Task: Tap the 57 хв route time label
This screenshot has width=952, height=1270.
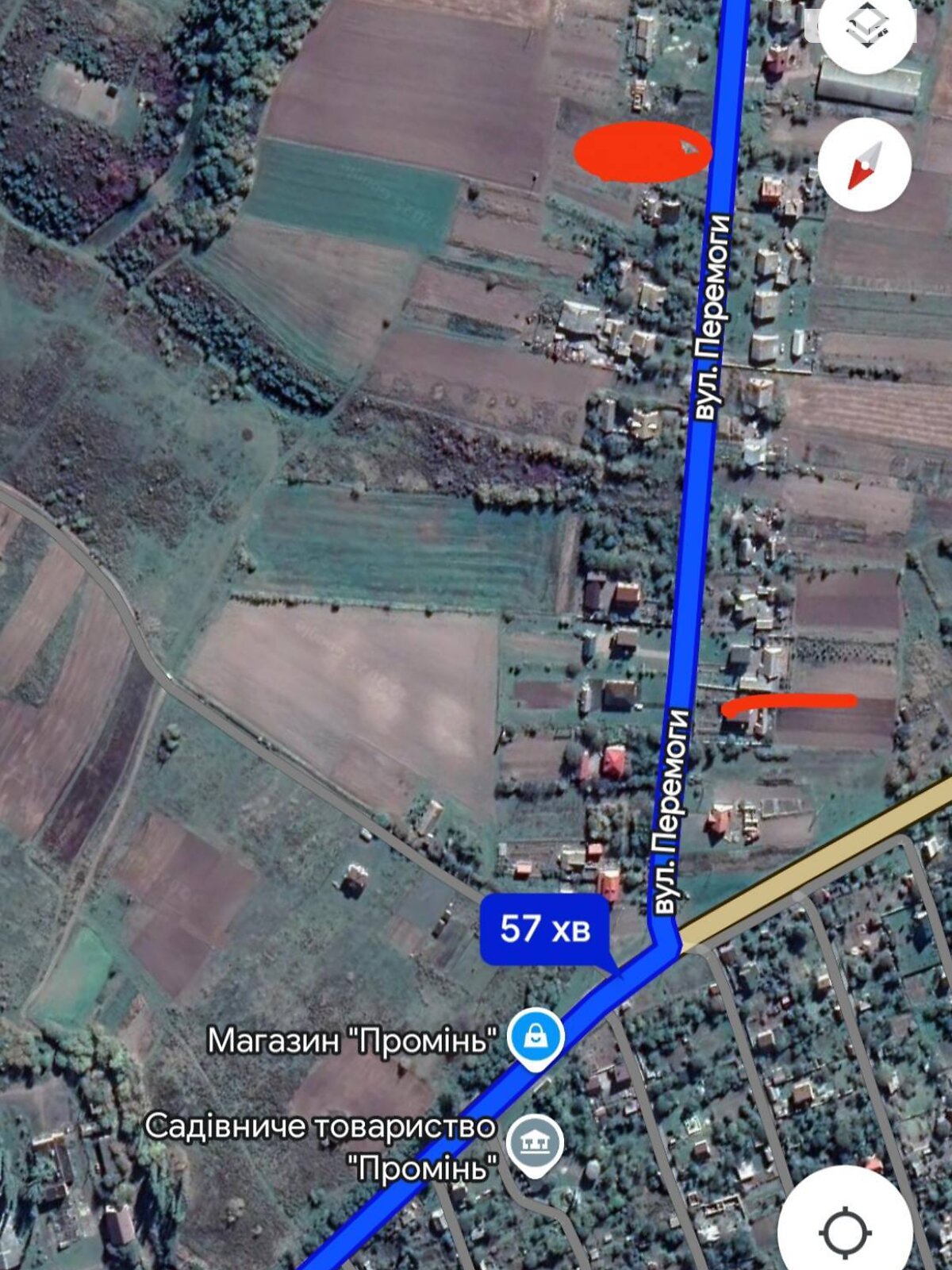Action: coord(545,929)
